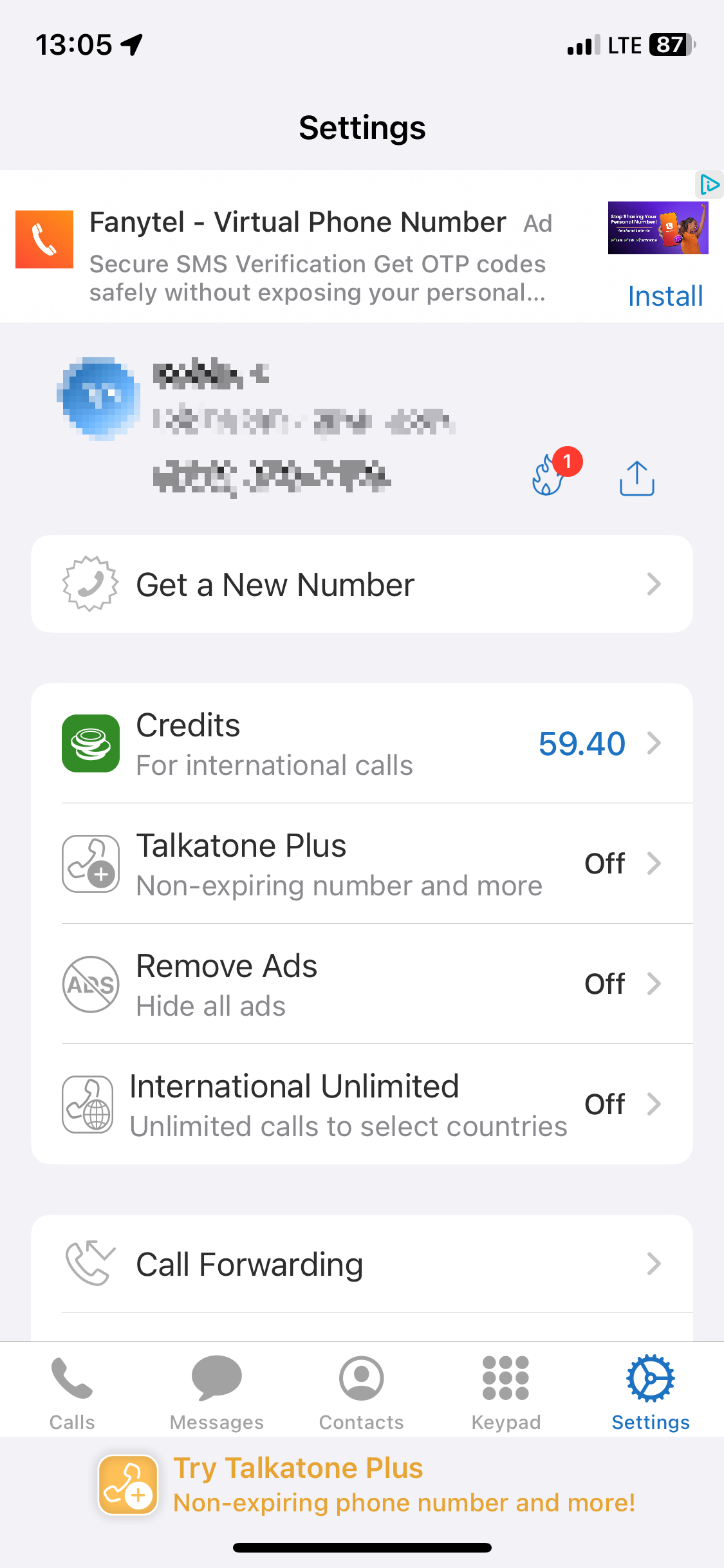The image size is (724, 1568).
Task: Open Credits for international calls
Action: pyautogui.click(x=362, y=743)
